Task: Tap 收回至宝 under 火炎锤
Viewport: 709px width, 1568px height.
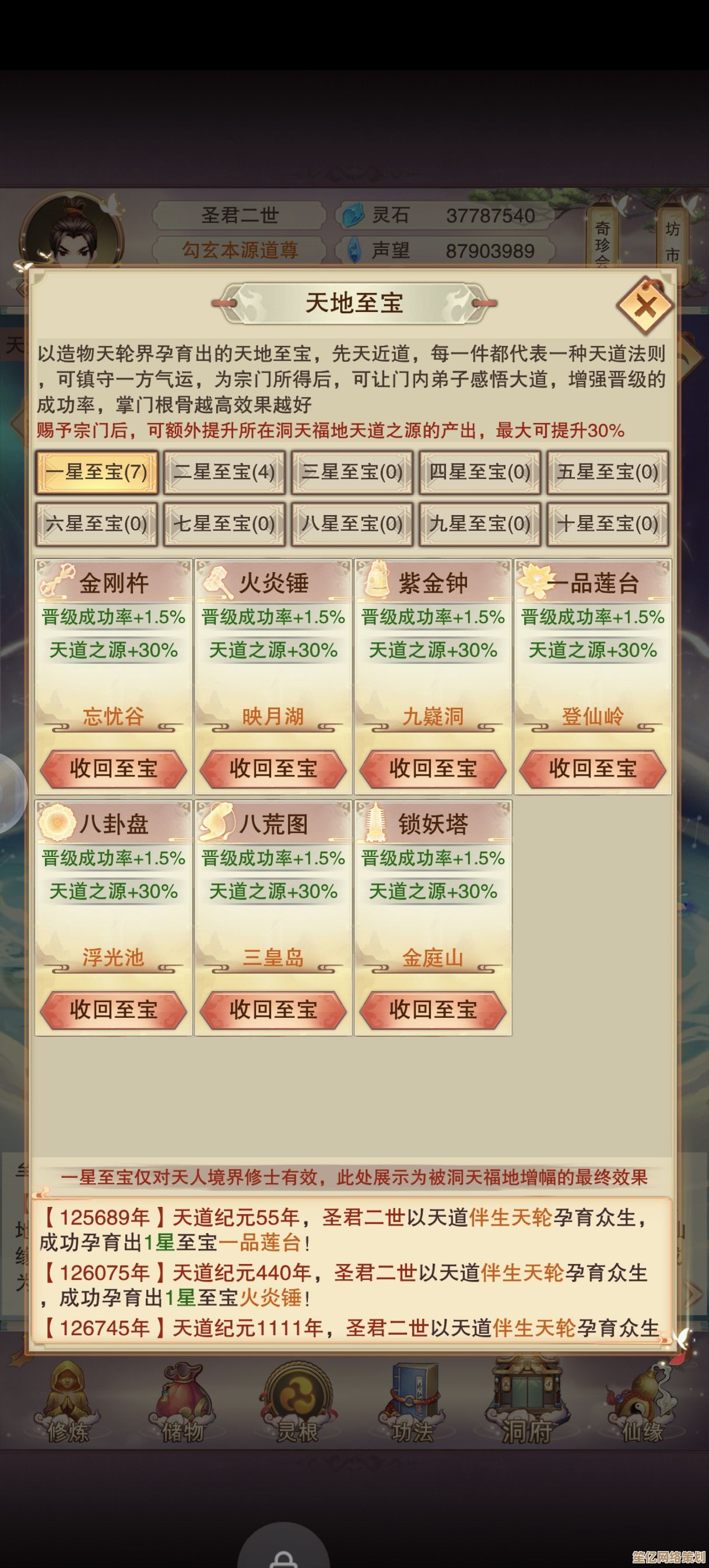Action: pos(273,769)
